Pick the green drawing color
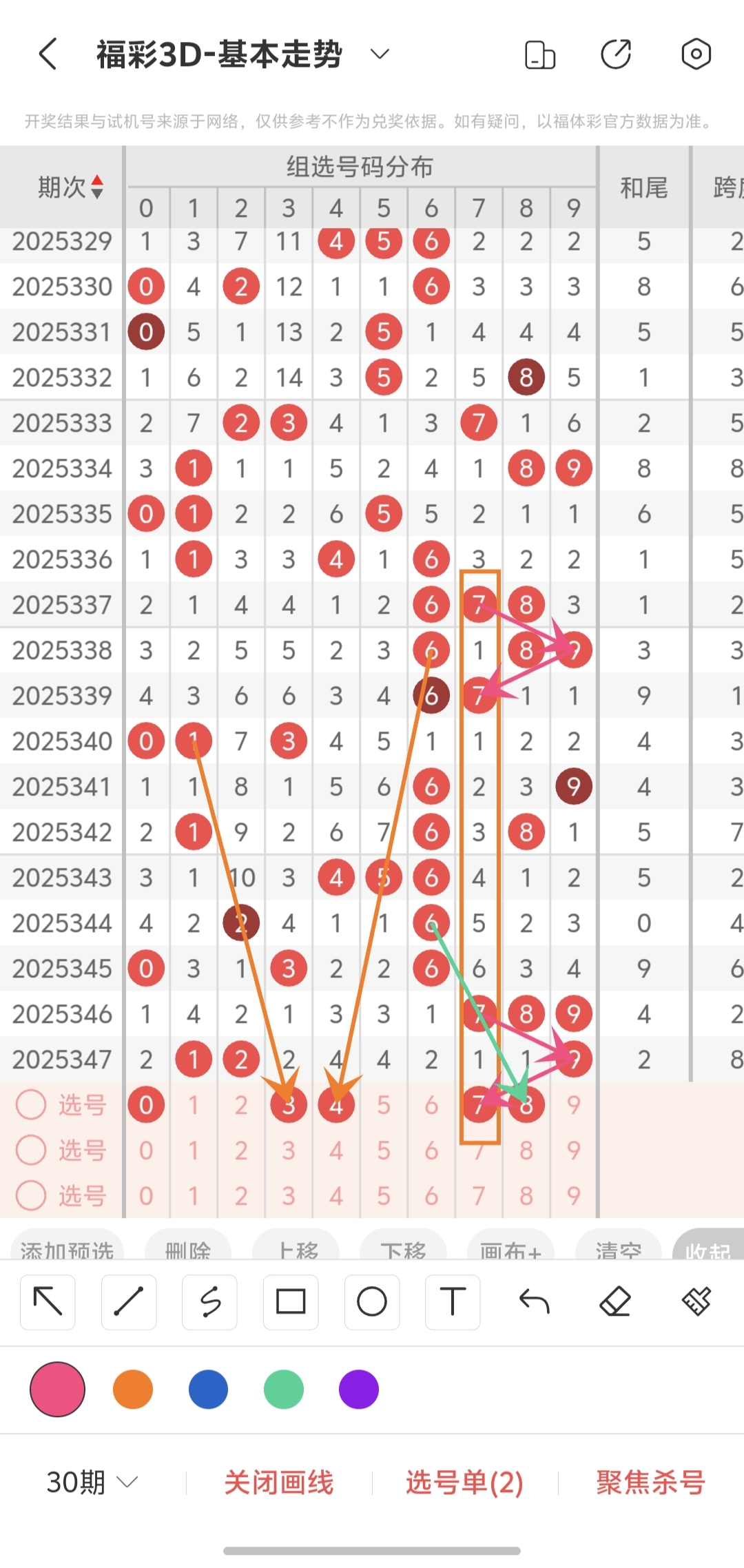 coord(284,1390)
